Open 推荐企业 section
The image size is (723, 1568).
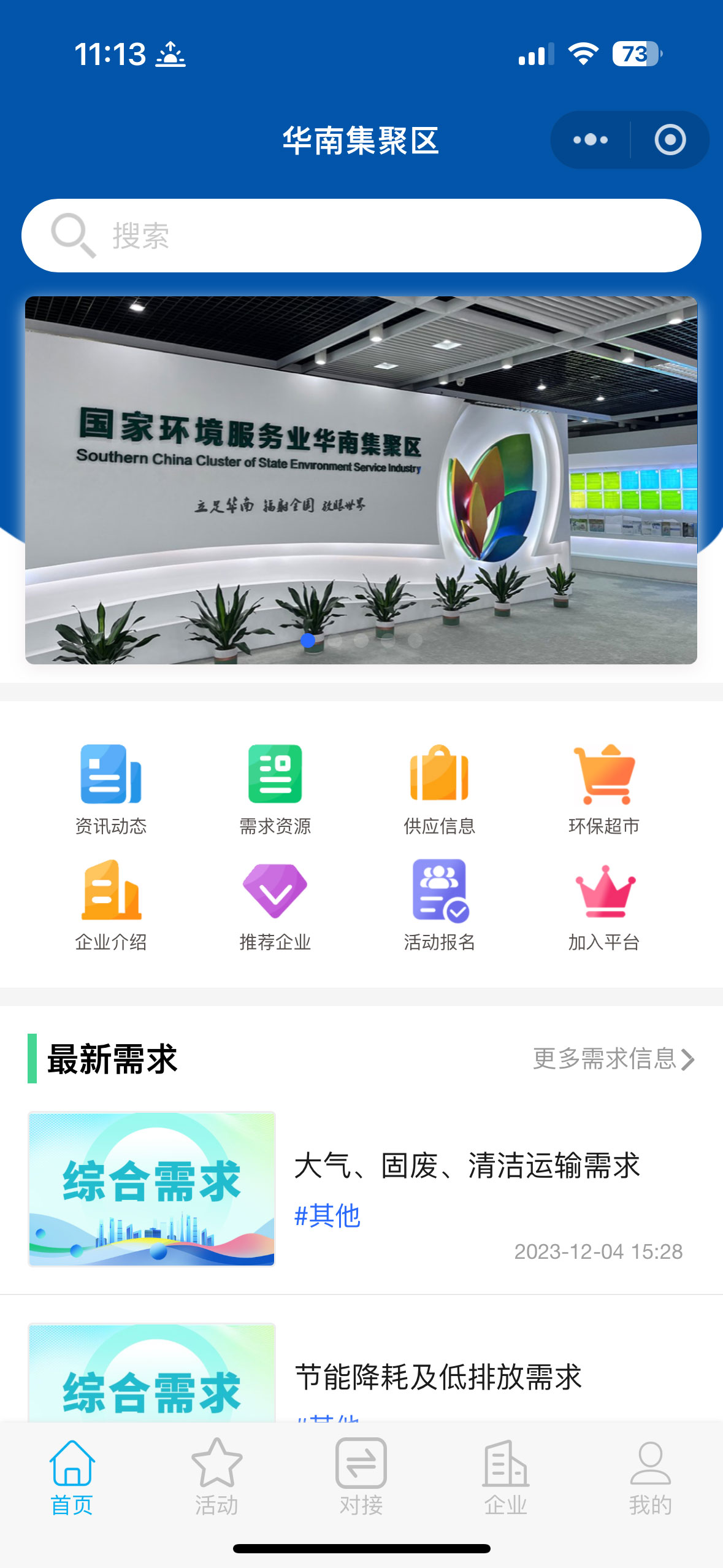point(275,905)
